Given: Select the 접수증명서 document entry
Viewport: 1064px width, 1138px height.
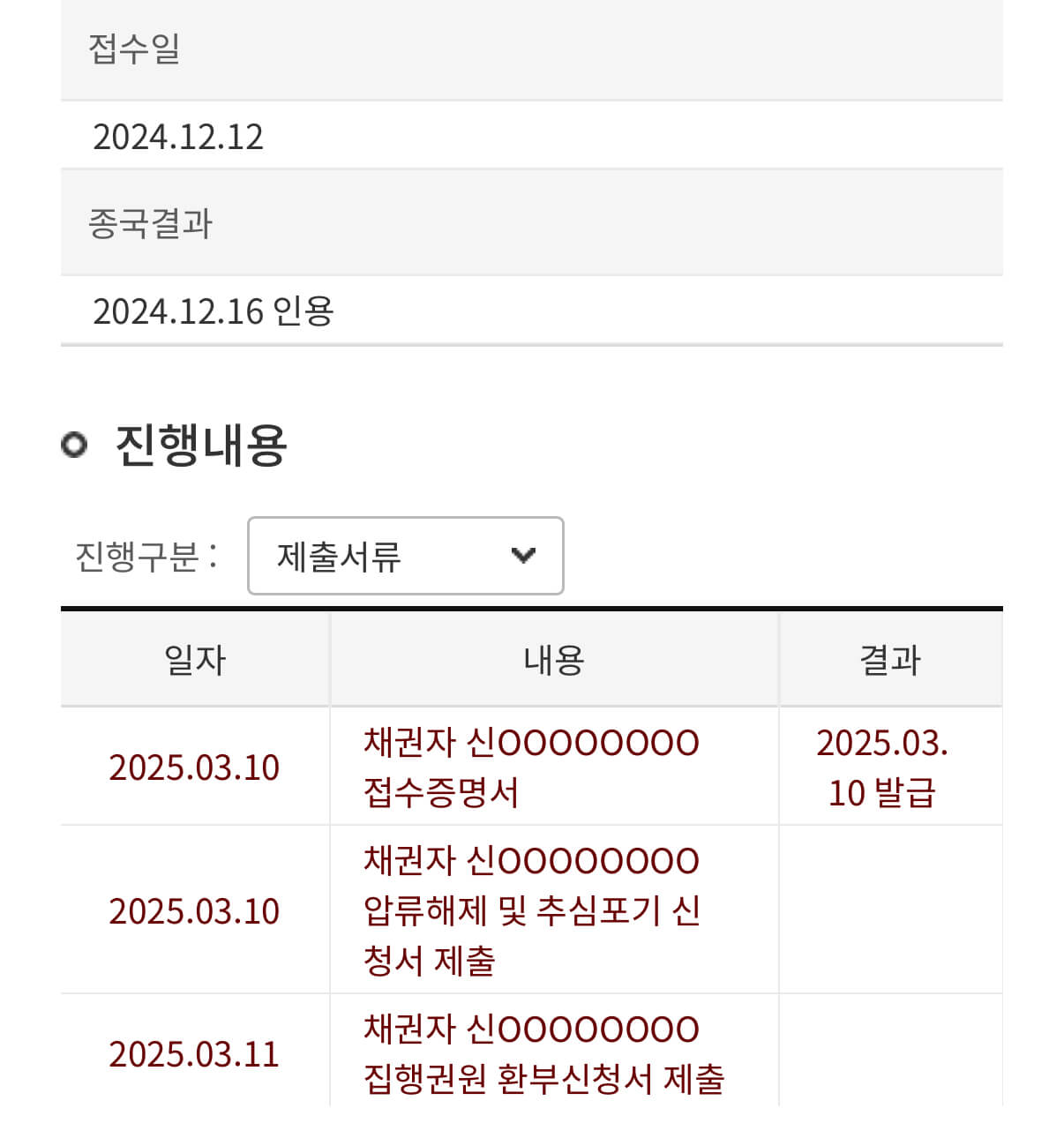Looking at the screenshot, I should (x=529, y=767).
